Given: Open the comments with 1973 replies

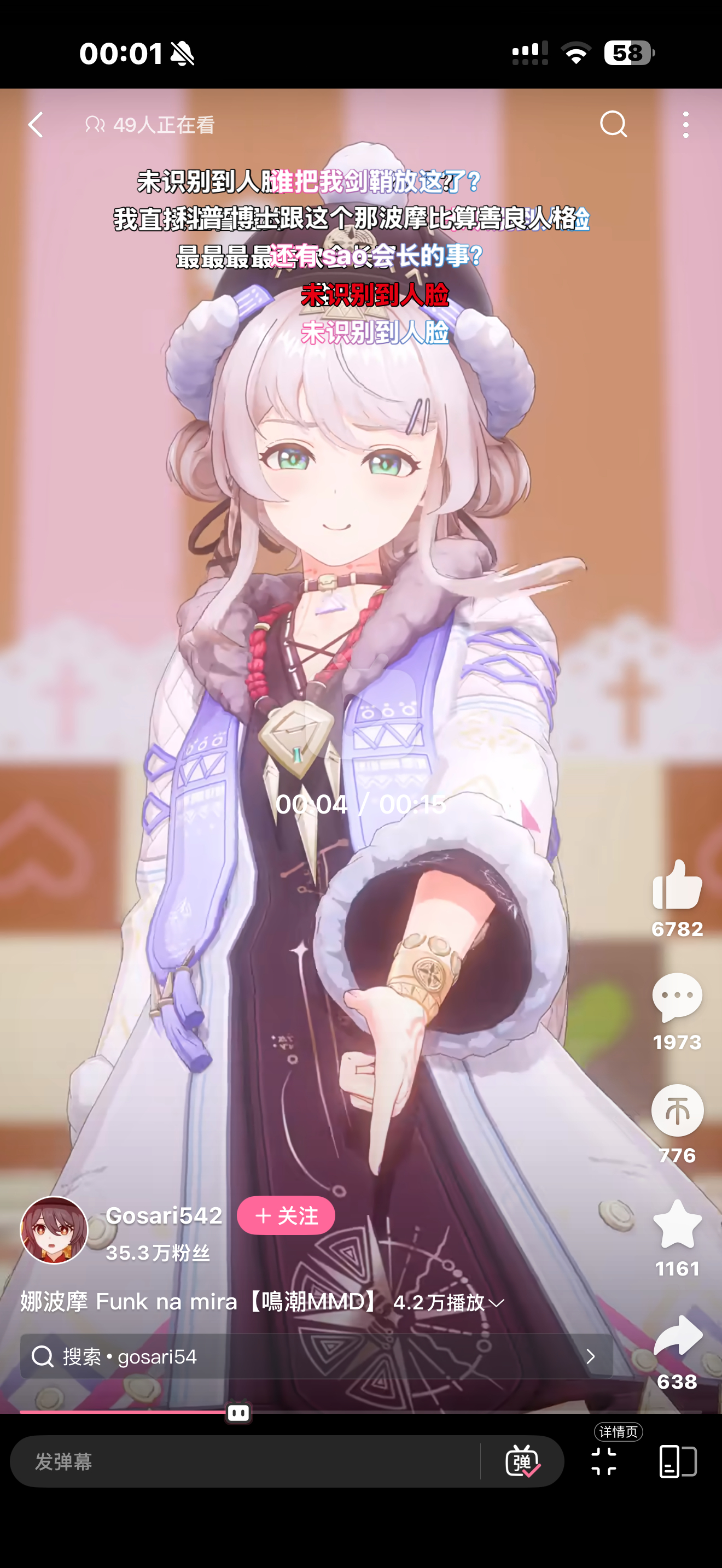Looking at the screenshot, I should coord(677,997).
